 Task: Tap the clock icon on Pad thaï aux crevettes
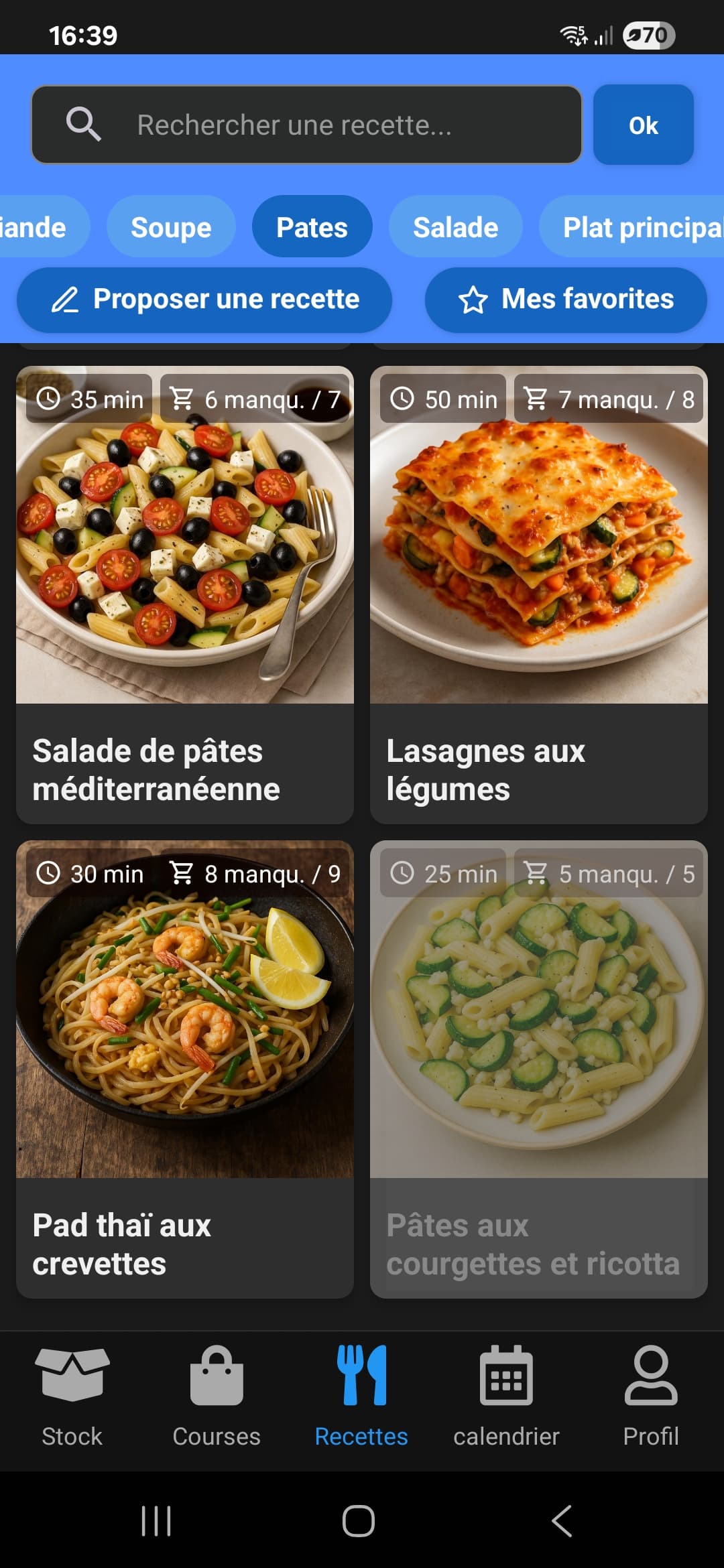pyautogui.click(x=49, y=873)
